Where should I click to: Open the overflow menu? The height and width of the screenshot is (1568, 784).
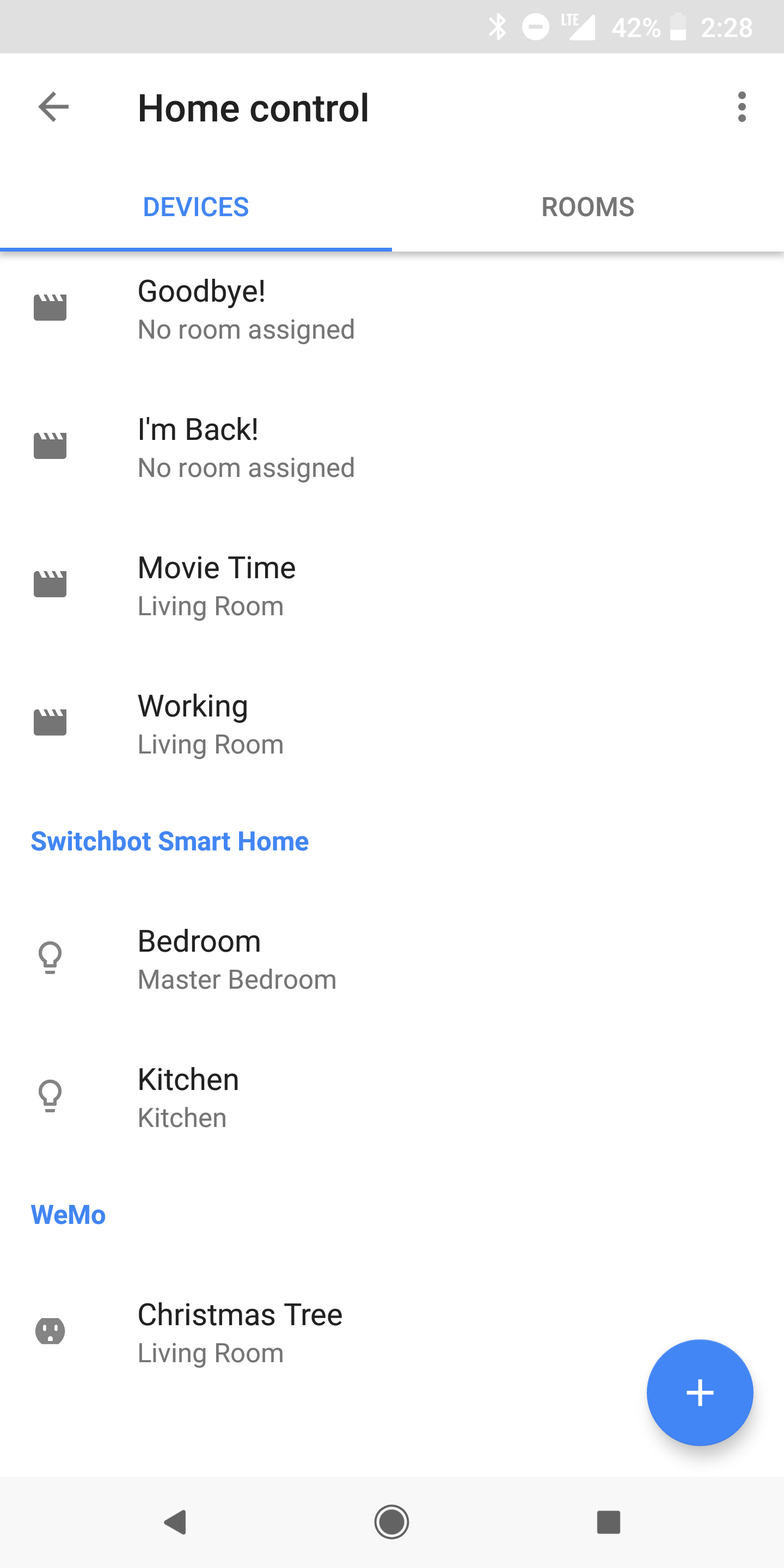tap(742, 107)
